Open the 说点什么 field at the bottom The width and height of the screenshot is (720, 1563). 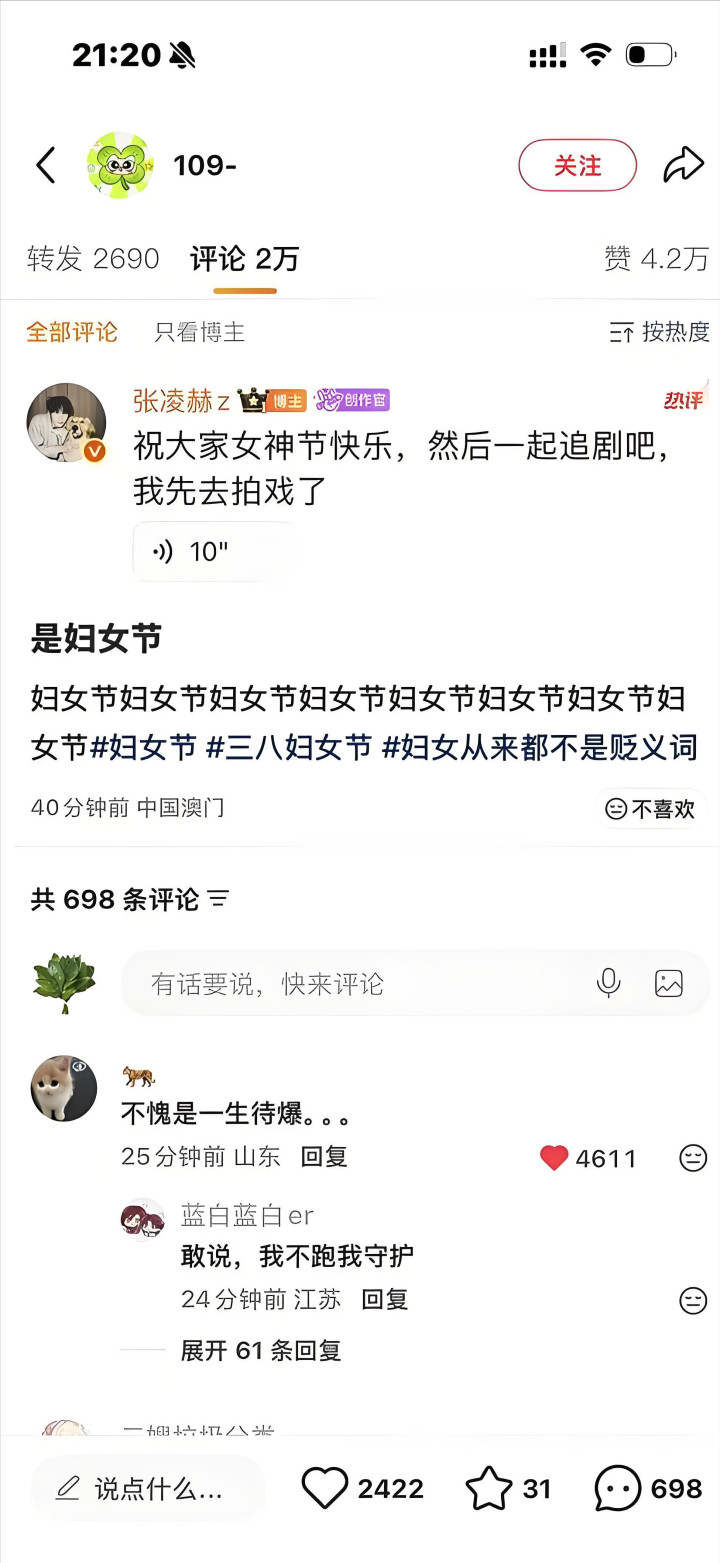coord(150,1489)
